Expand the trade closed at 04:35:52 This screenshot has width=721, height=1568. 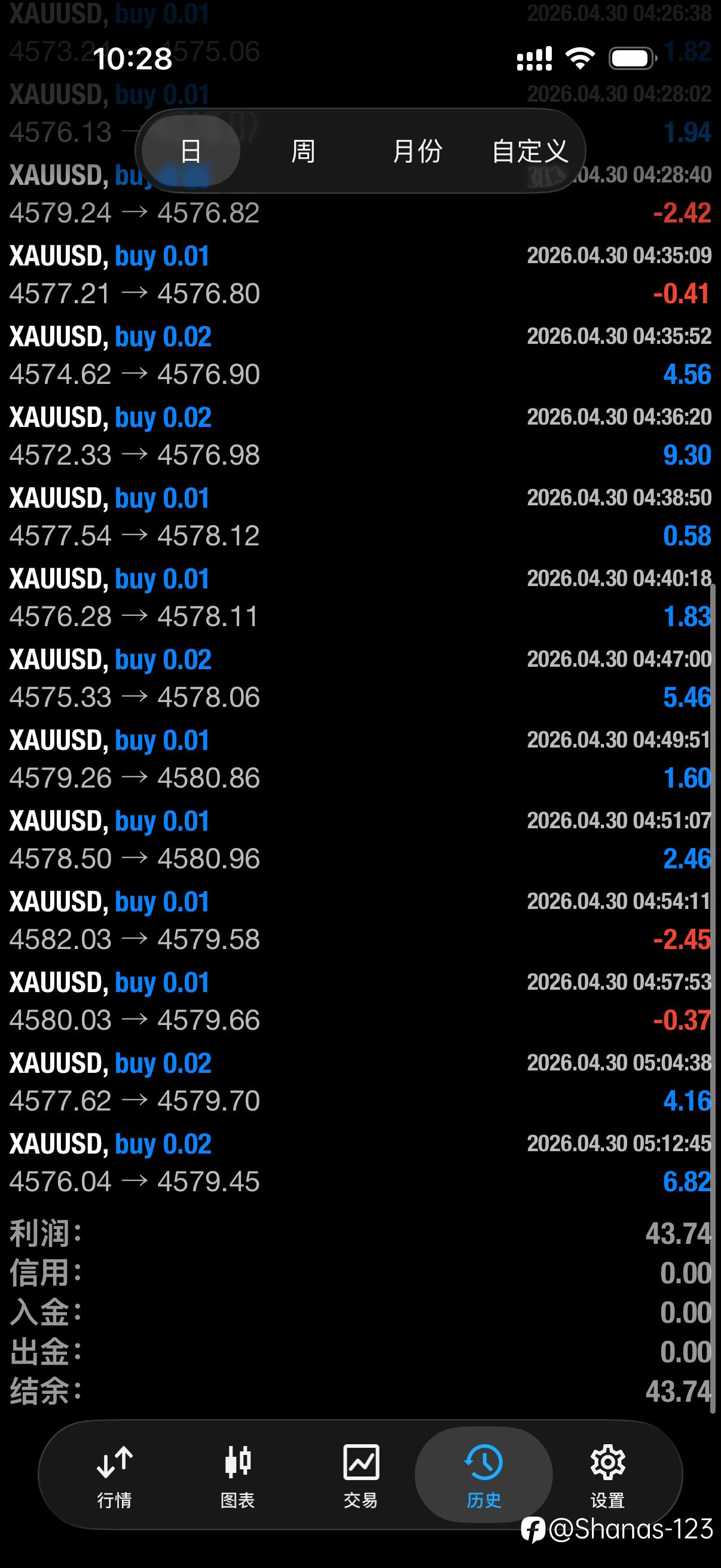pos(360,355)
